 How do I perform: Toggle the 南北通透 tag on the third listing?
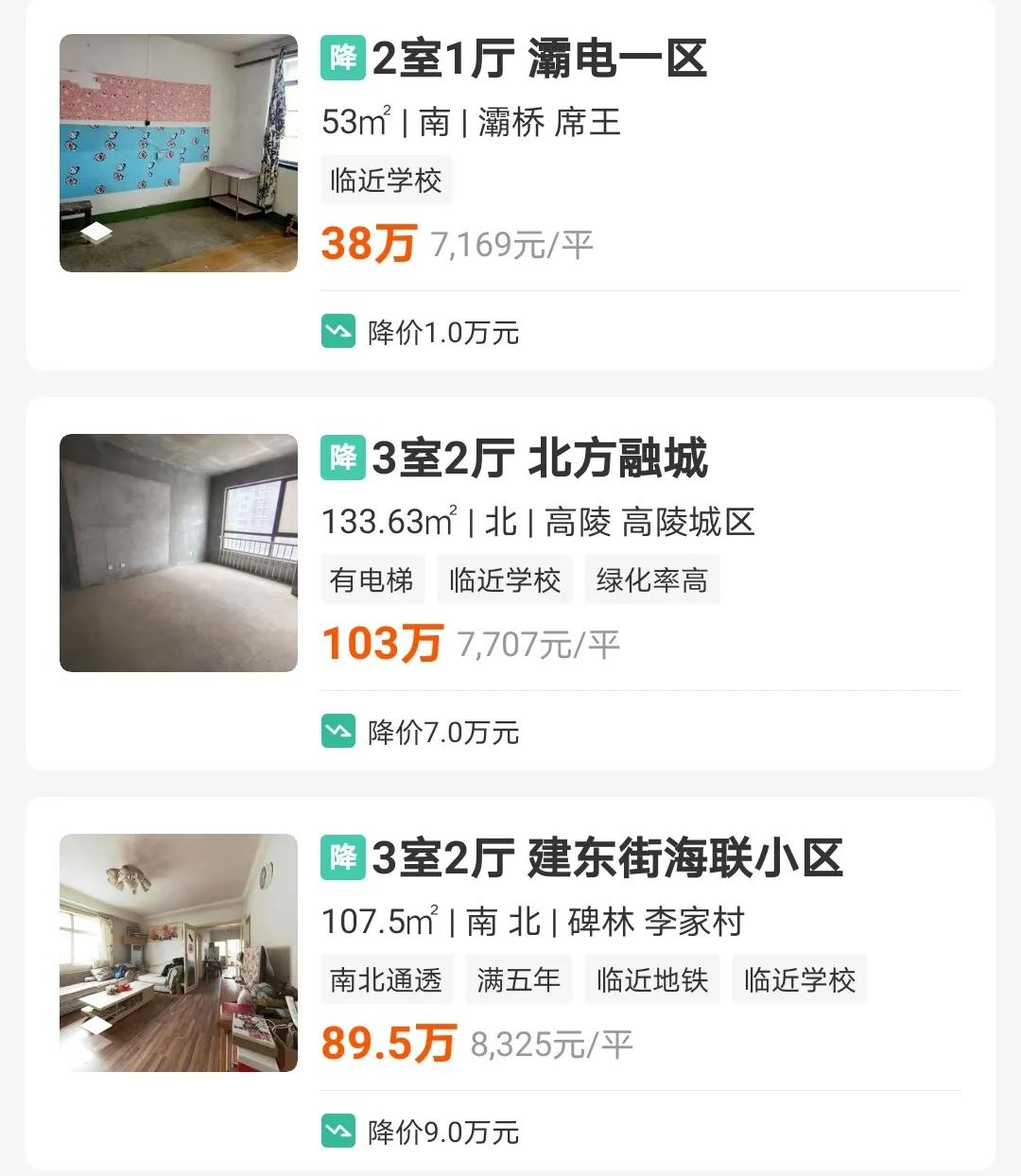tap(384, 981)
